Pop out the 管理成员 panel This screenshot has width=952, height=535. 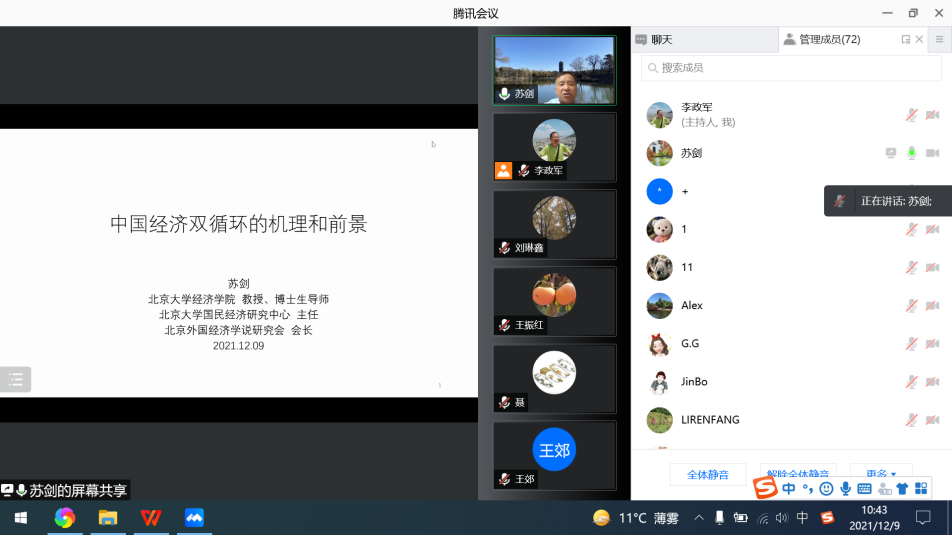[x=906, y=39]
